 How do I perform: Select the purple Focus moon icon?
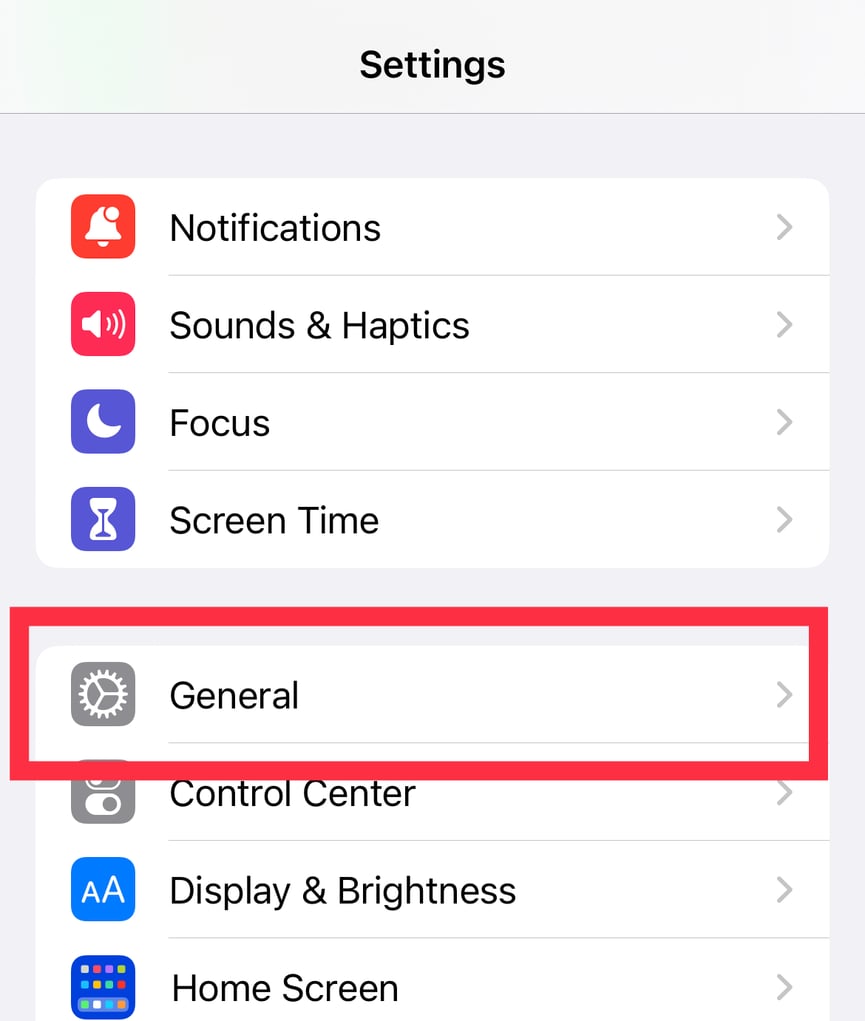point(102,422)
